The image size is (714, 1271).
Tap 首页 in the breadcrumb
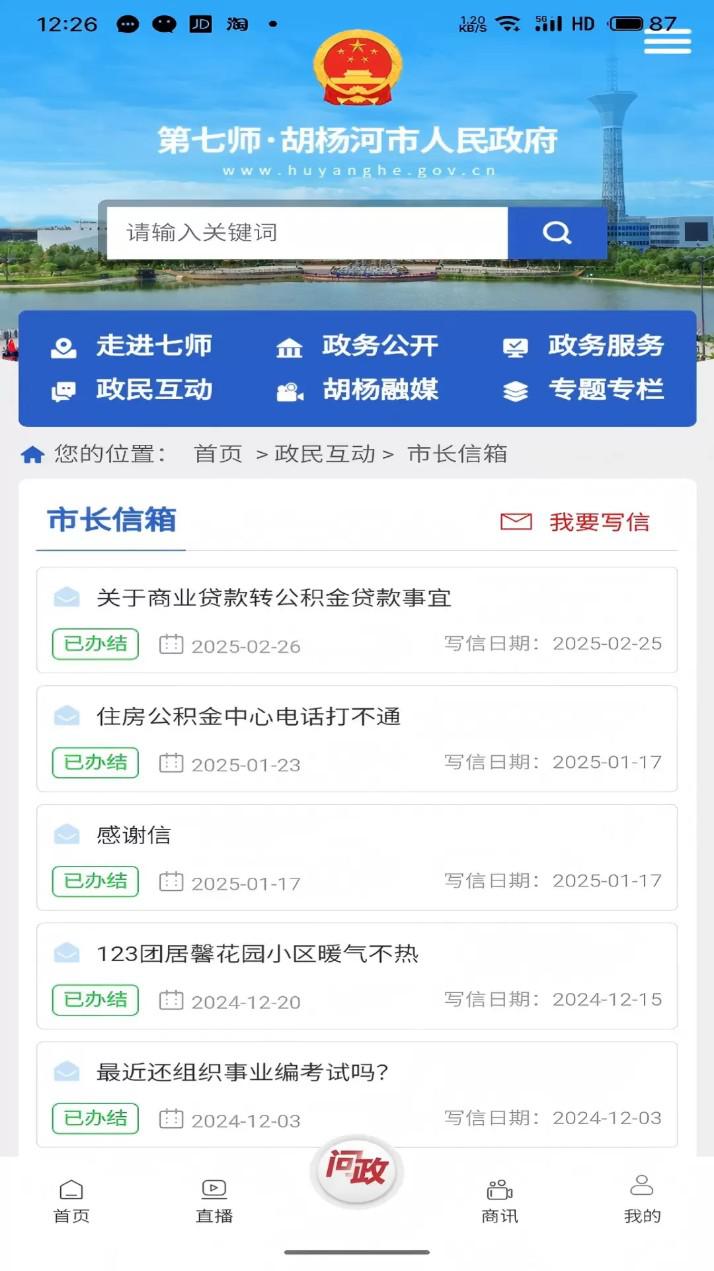pyautogui.click(x=218, y=454)
